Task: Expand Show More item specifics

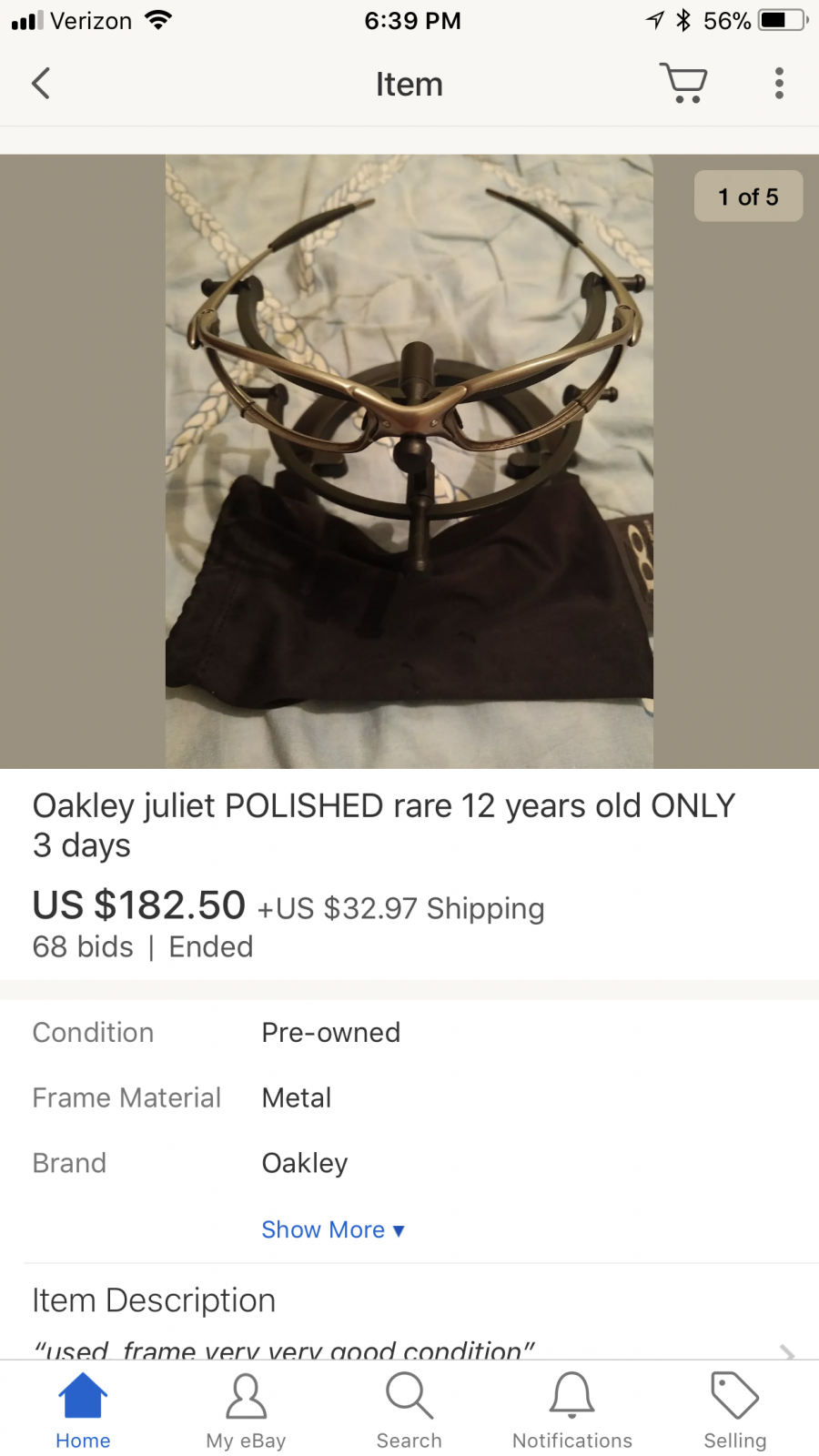Action: pyautogui.click(x=332, y=1229)
